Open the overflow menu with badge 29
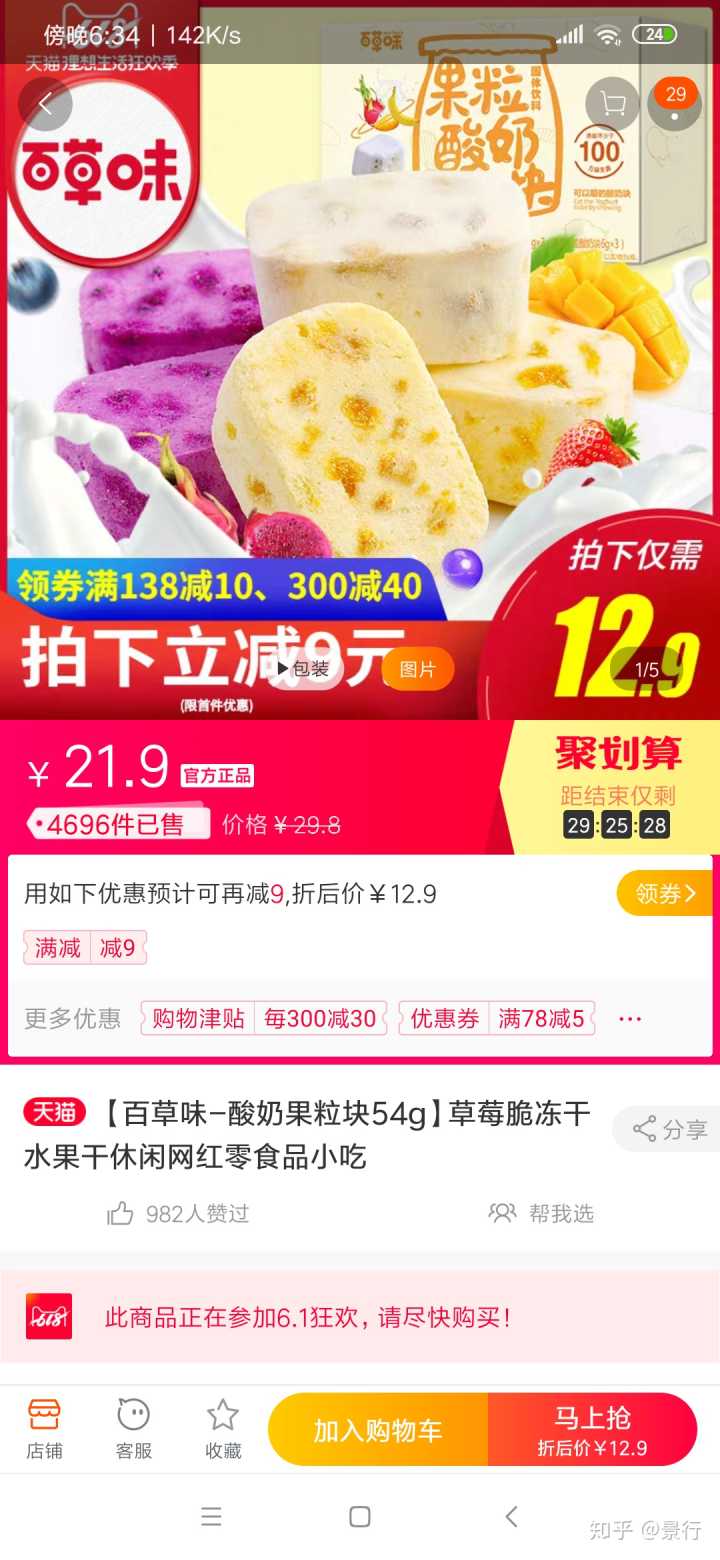The image size is (720, 1560). (x=675, y=104)
